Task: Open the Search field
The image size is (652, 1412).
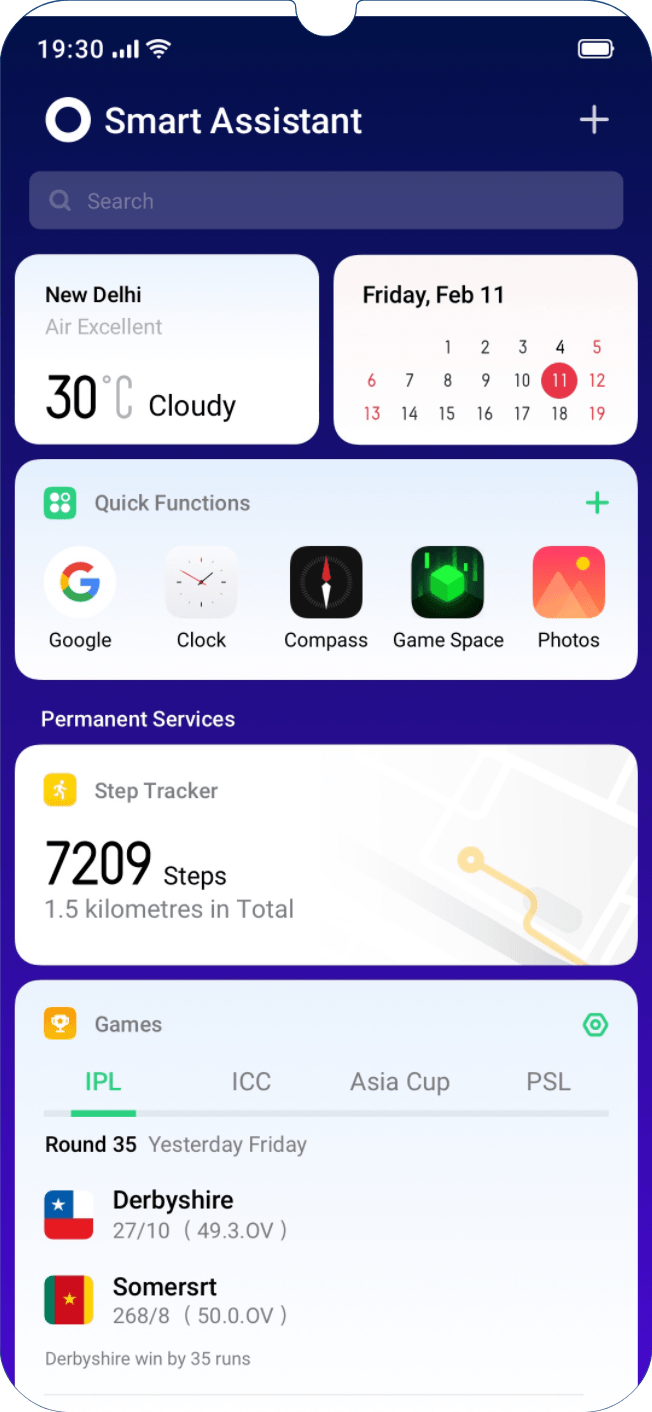Action: point(326,201)
